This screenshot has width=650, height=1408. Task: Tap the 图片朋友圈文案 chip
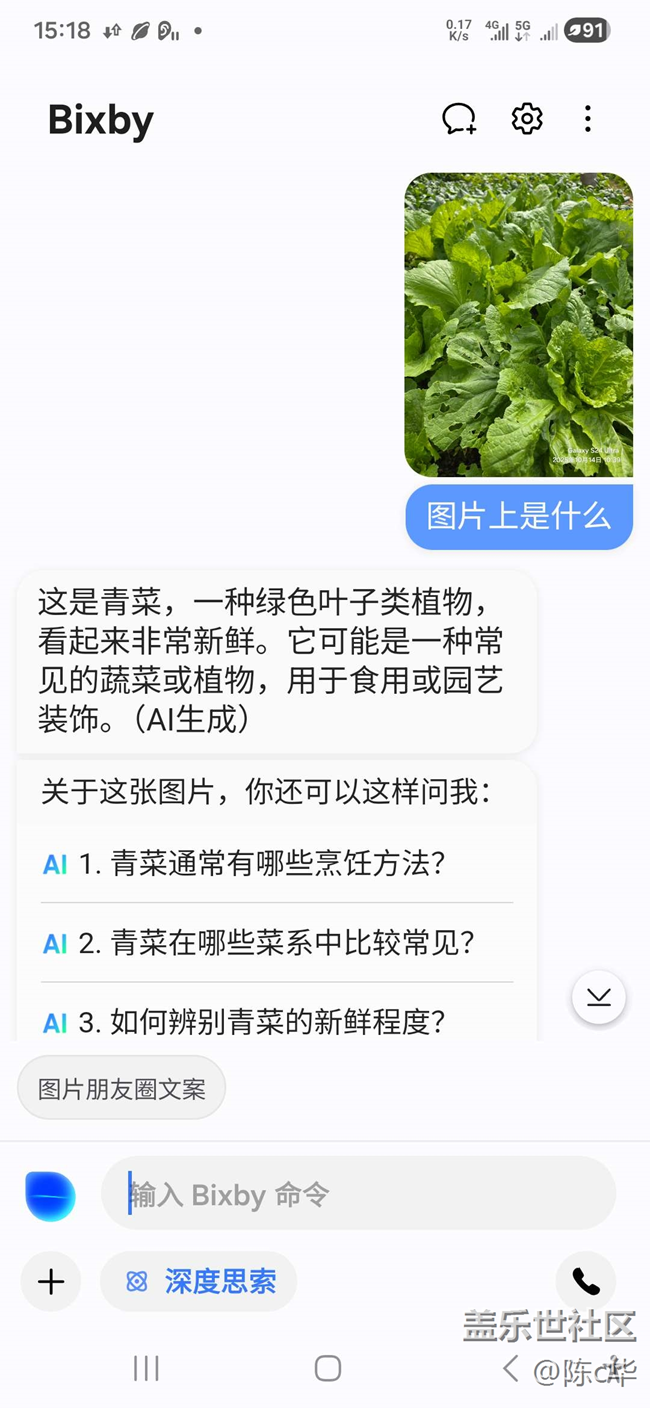click(122, 1088)
